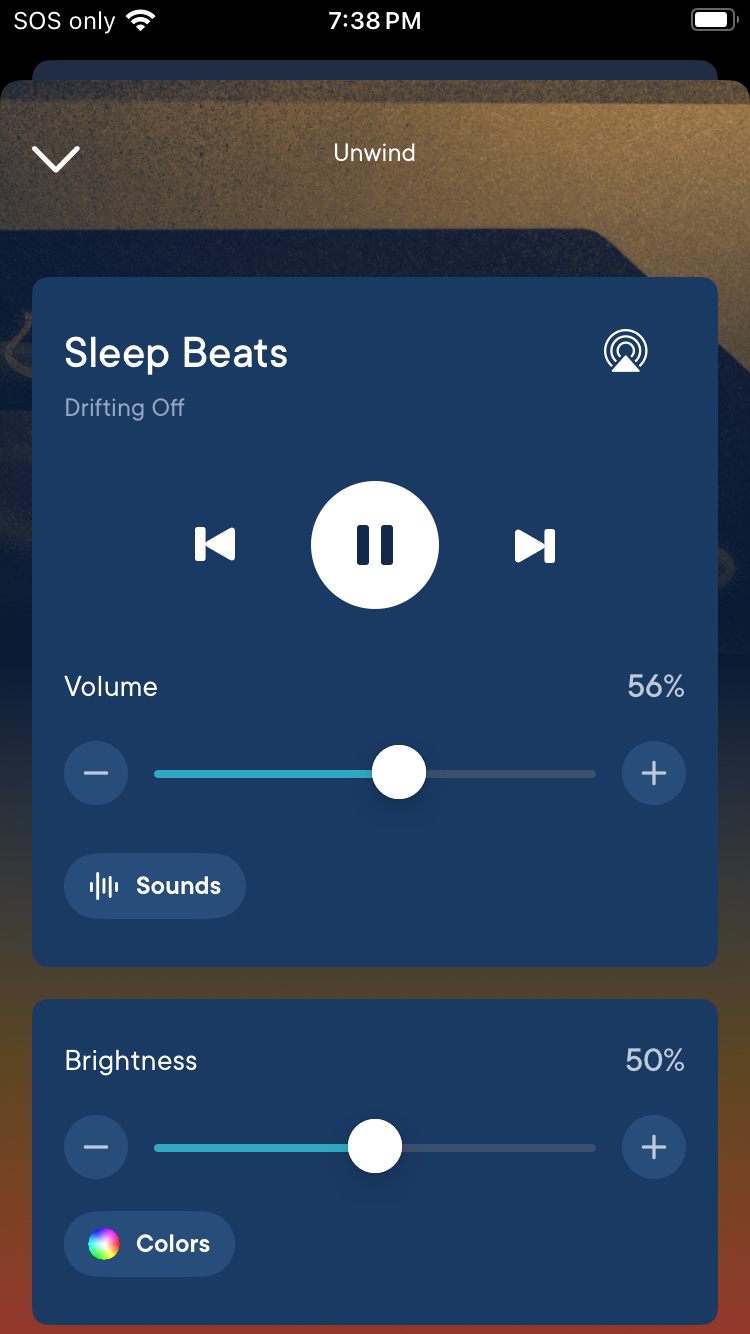Skip back to the previous track
The width and height of the screenshot is (750, 1334).
pos(215,545)
